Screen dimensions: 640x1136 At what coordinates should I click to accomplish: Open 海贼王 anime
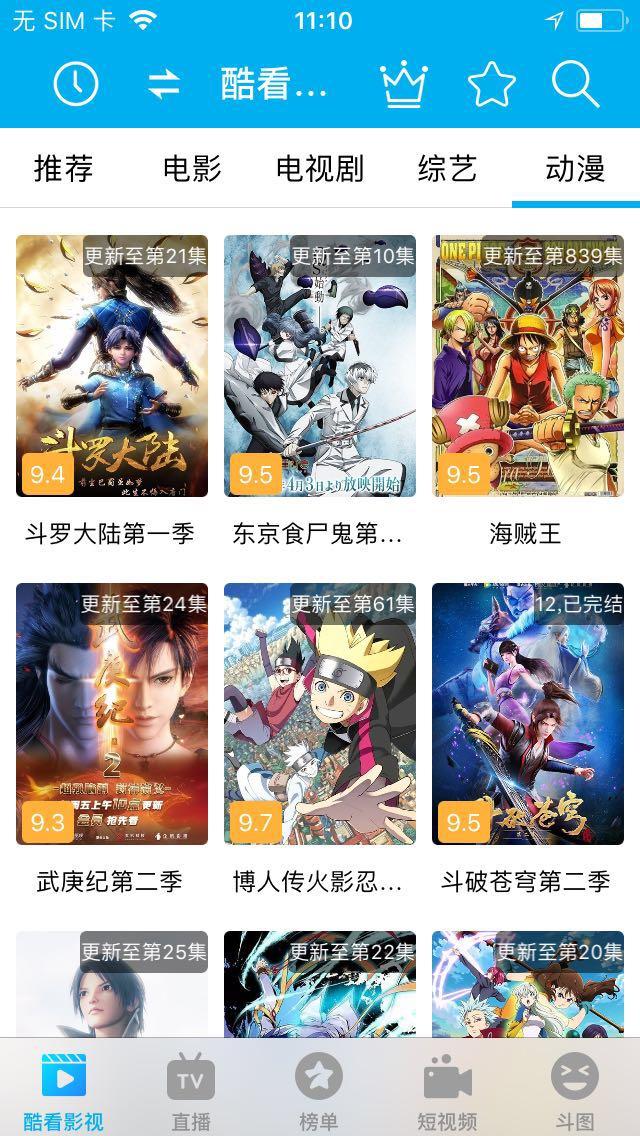coord(528,366)
